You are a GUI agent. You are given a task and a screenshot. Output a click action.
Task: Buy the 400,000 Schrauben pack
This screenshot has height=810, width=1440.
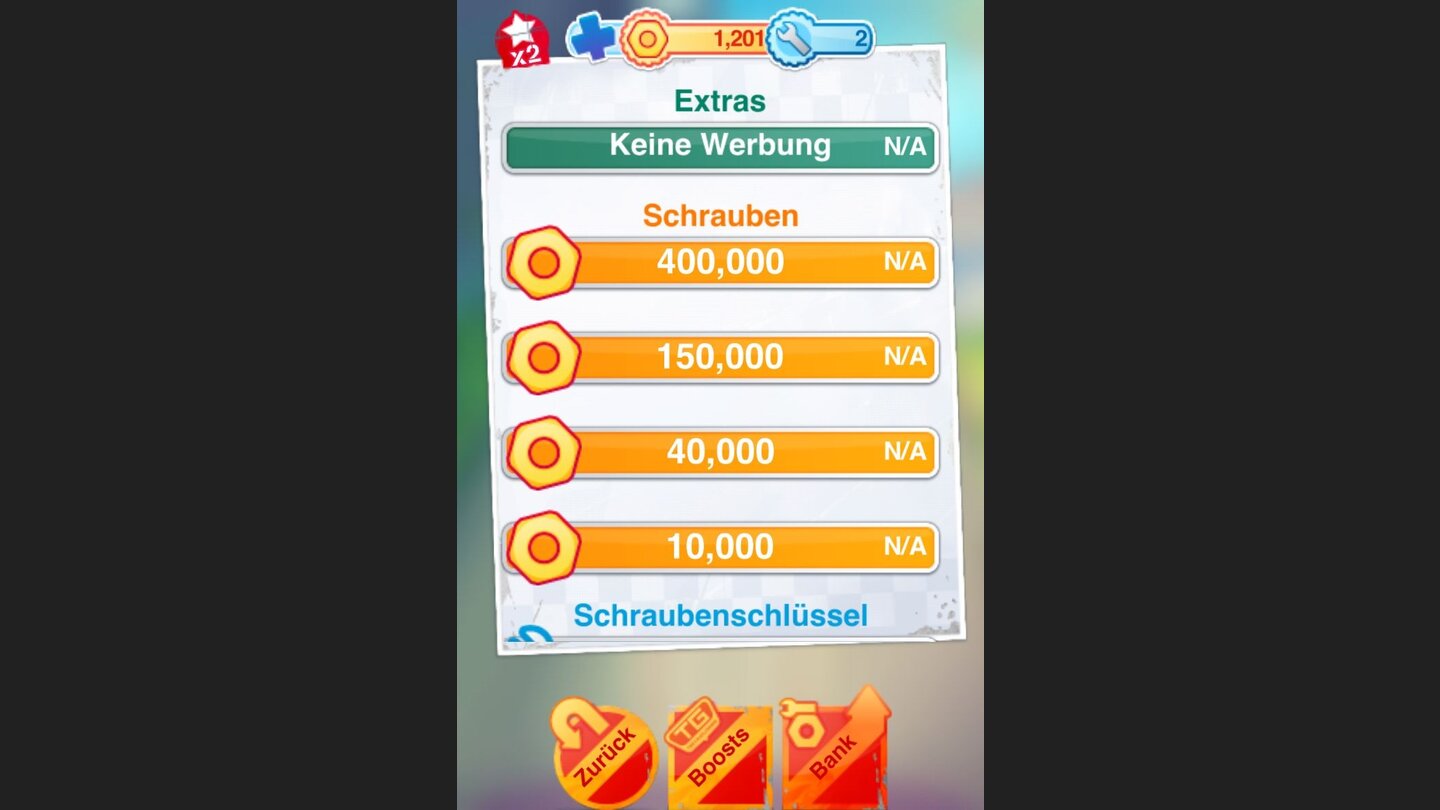click(x=720, y=263)
